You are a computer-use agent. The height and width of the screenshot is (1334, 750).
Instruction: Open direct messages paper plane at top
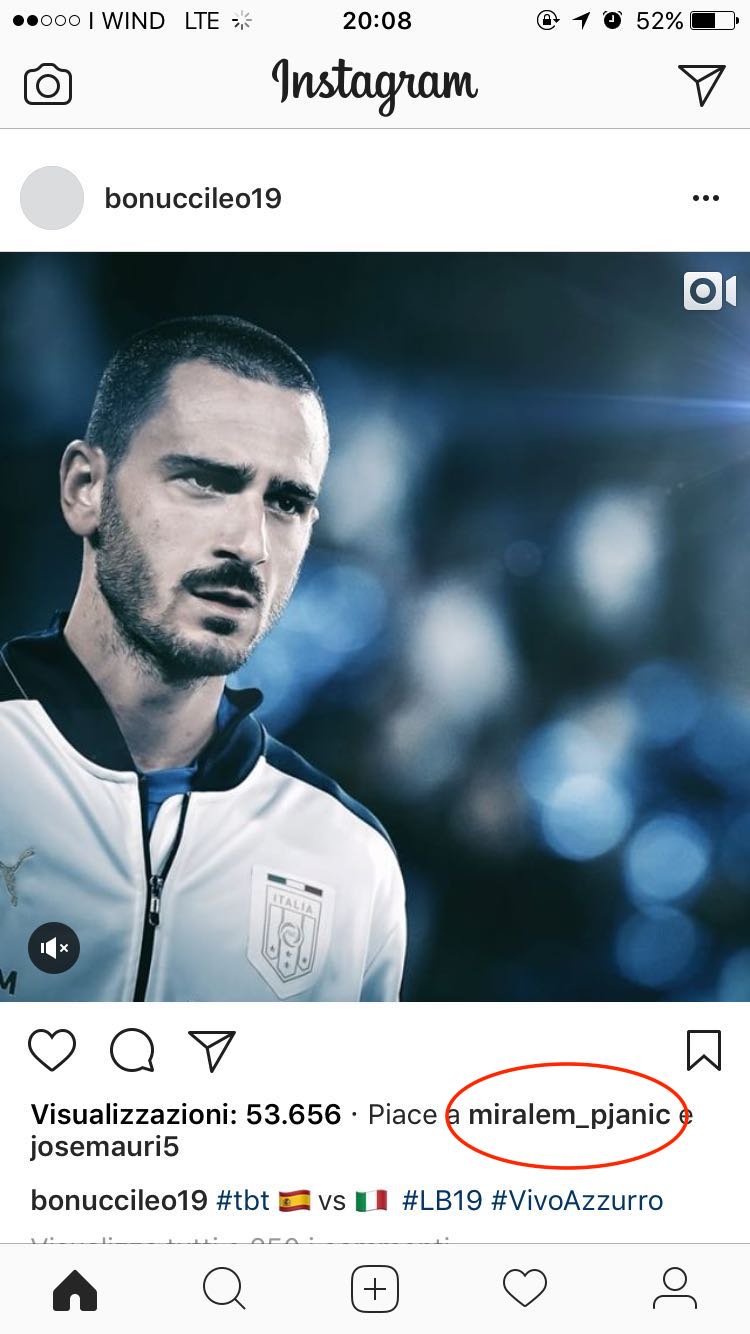(701, 84)
